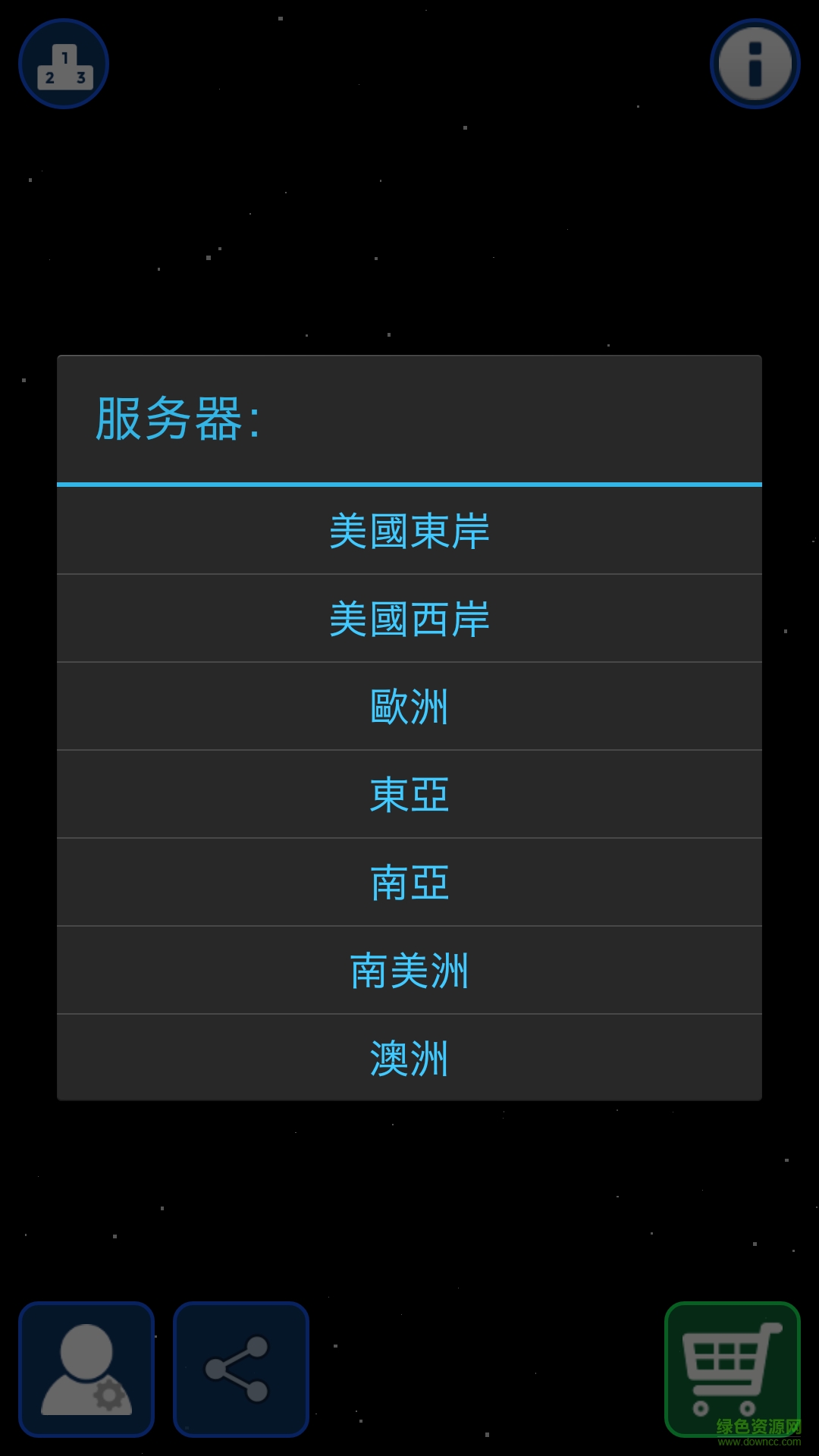Viewport: 819px width, 1456px height.
Task: Choose the 東亞 server option
Action: tap(409, 794)
